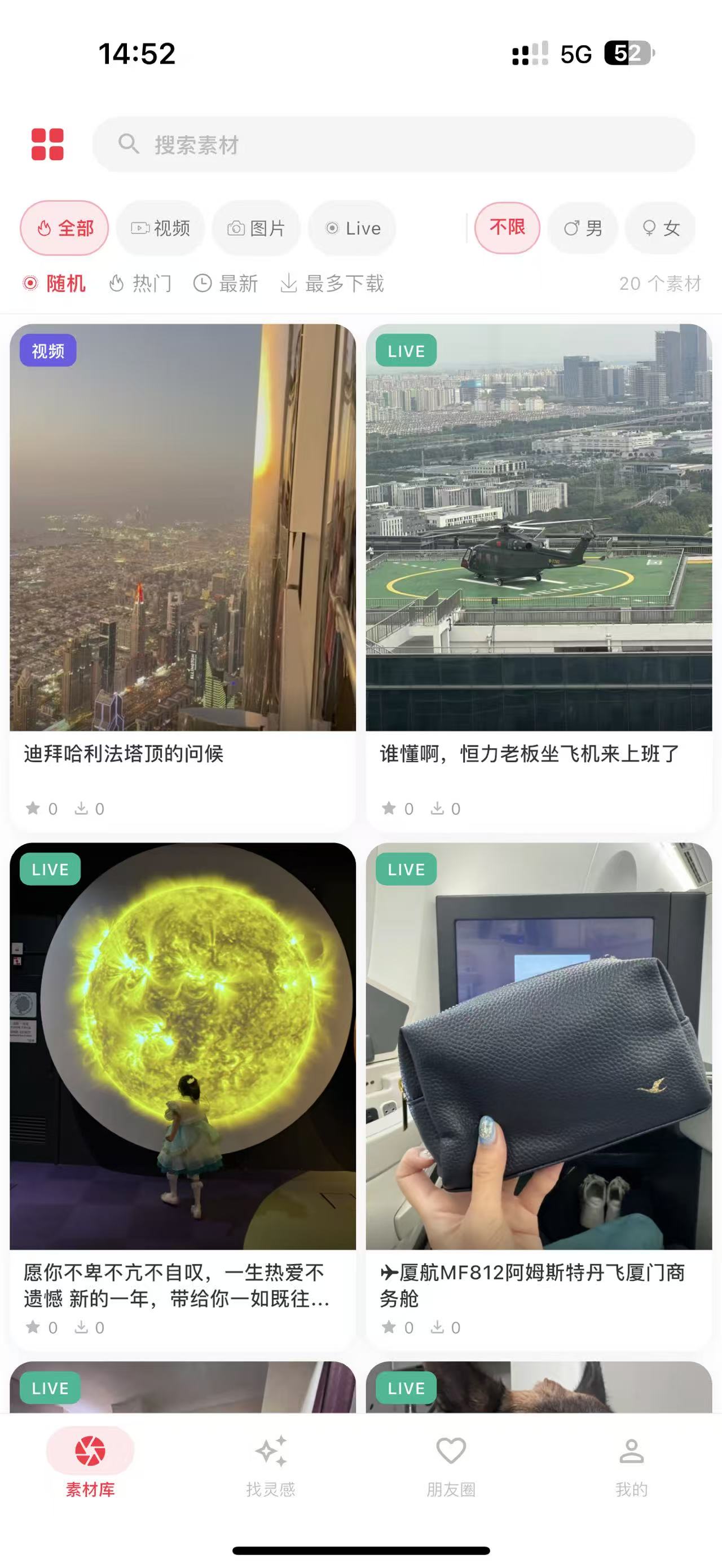Select the clock 最新 sort icon
Screen dimensions: 722x1568
[202, 283]
